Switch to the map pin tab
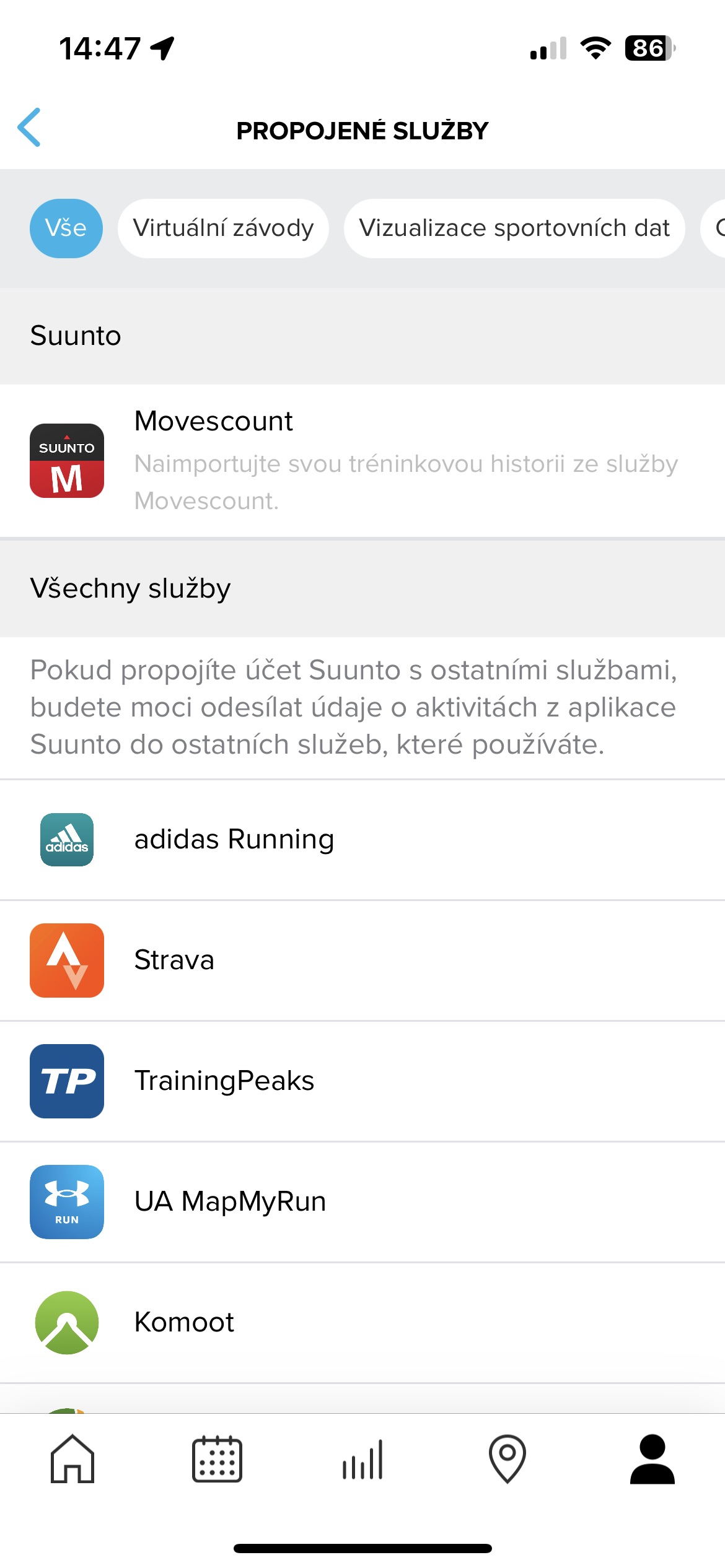The height and width of the screenshot is (1568, 725). (507, 1458)
